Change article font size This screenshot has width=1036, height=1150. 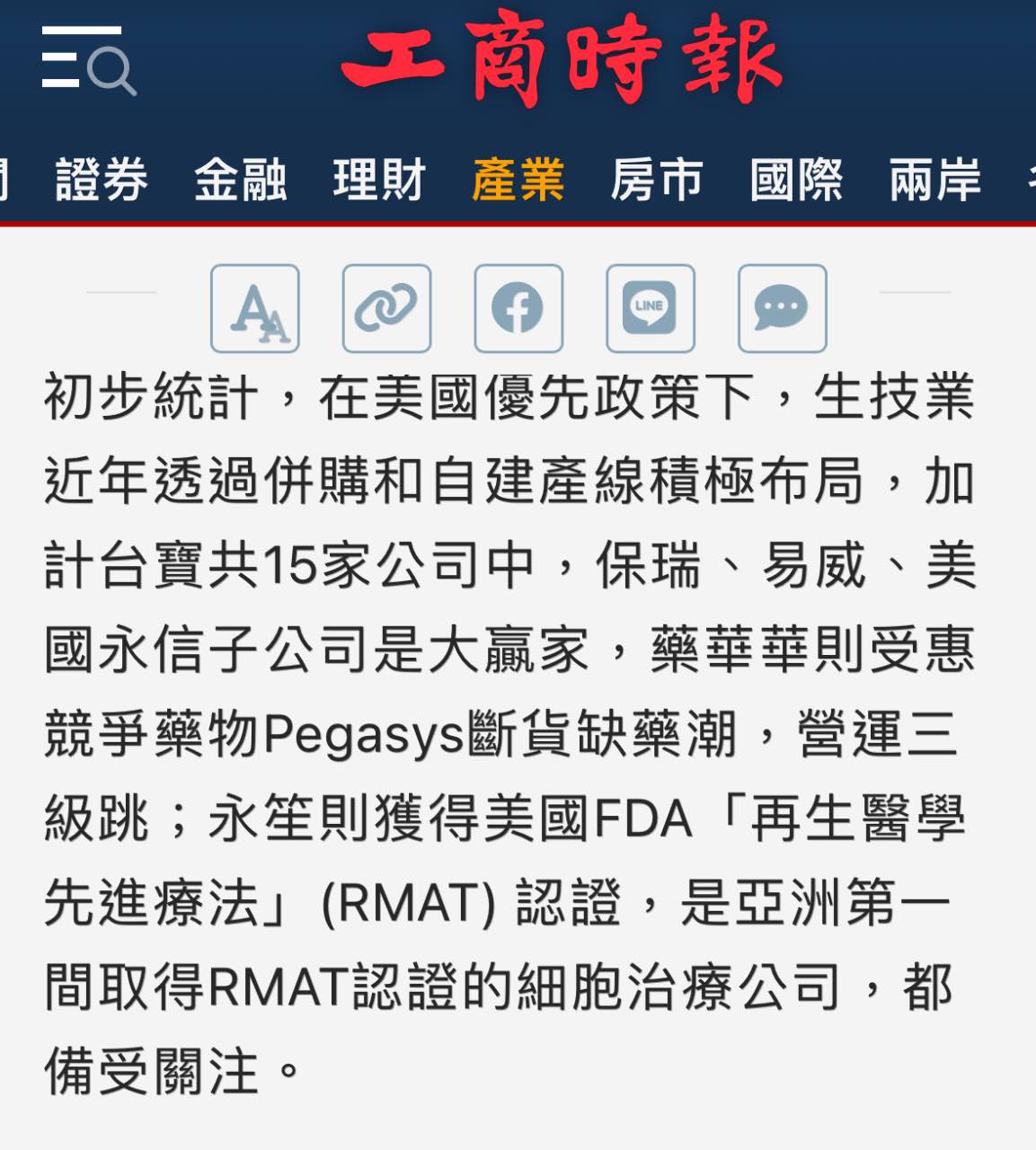(x=255, y=308)
